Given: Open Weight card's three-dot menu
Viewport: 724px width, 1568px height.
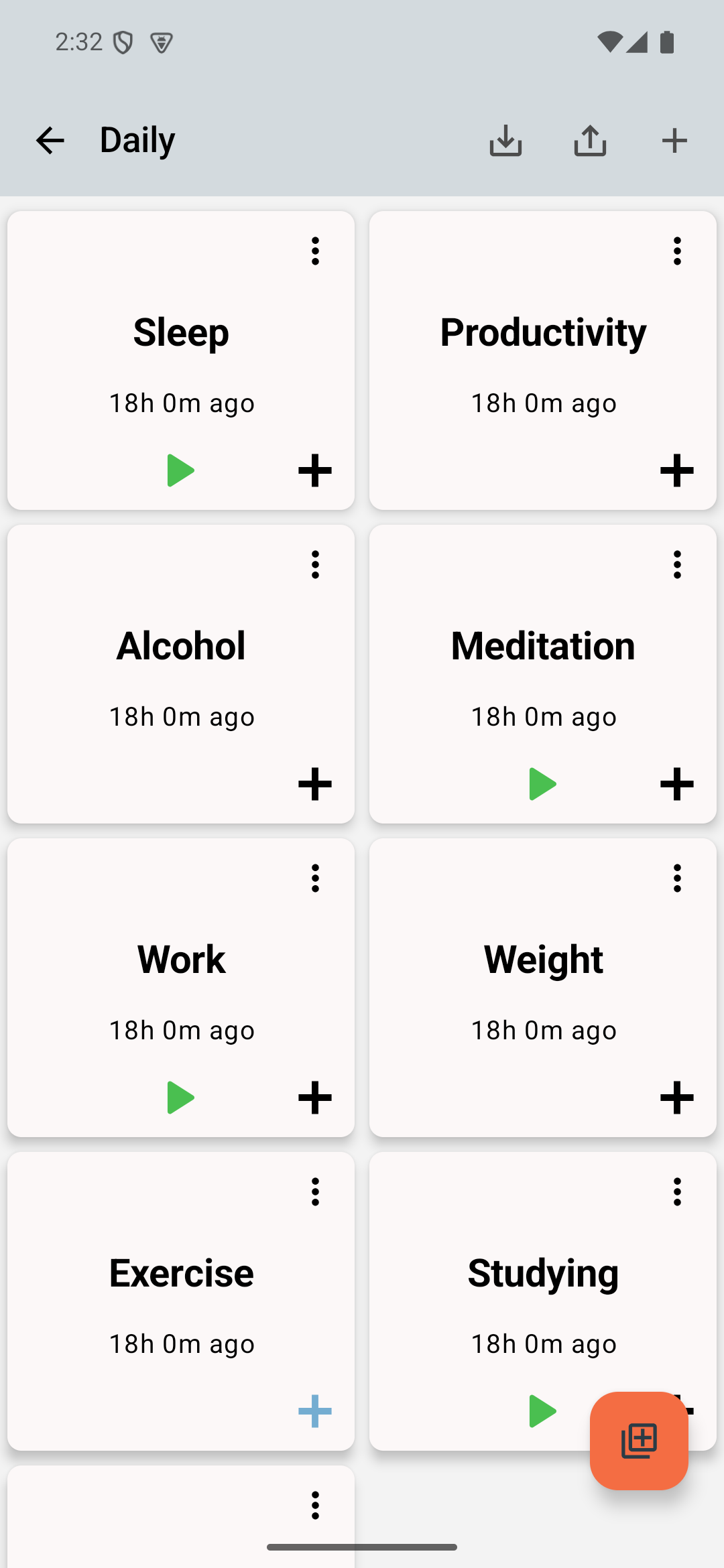Looking at the screenshot, I should click(x=677, y=878).
